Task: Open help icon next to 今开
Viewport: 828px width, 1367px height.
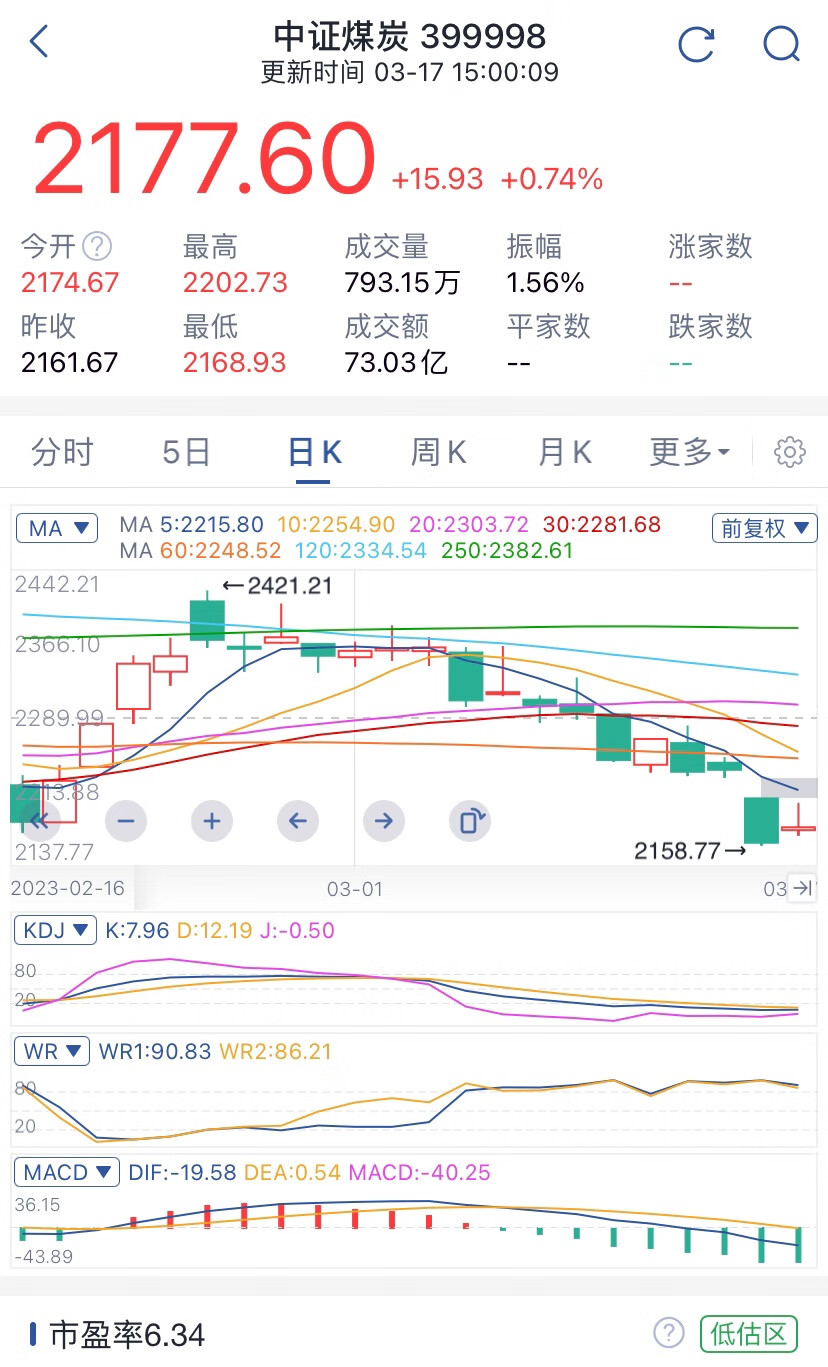Action: 97,246
